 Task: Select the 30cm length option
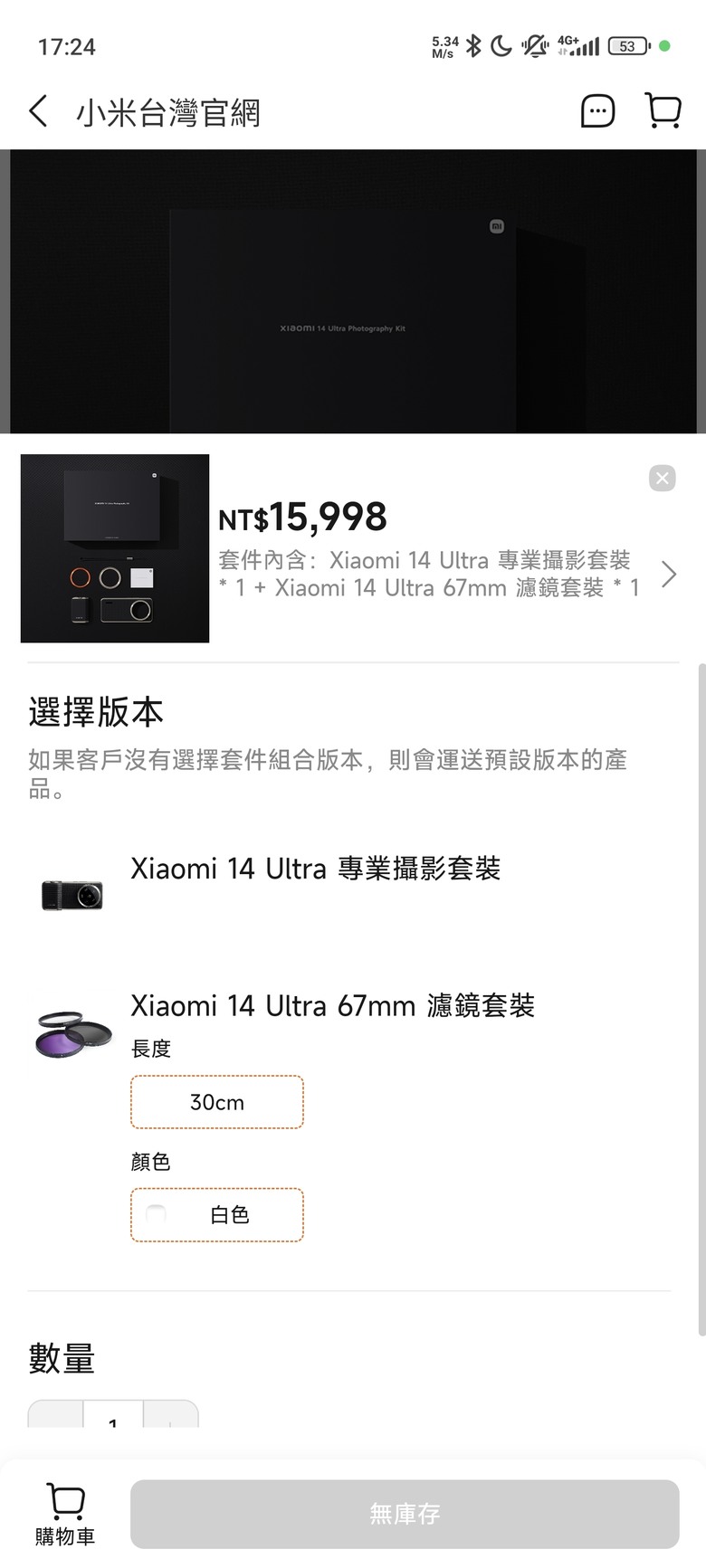click(x=217, y=1102)
